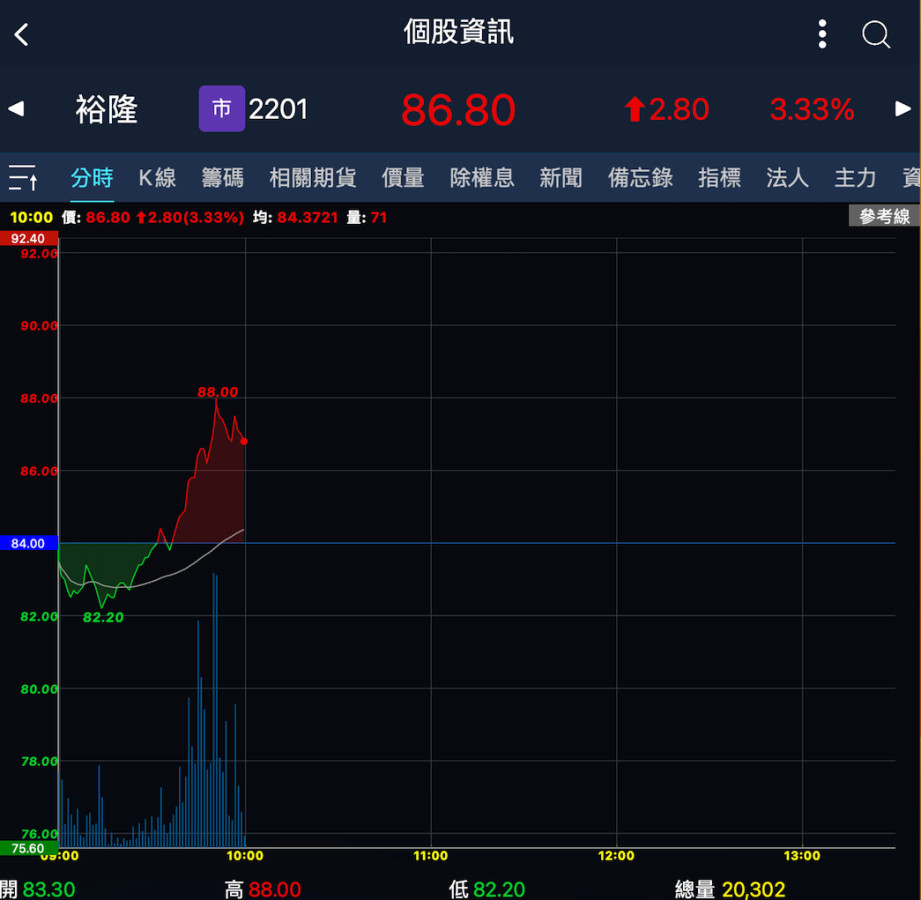Switch to the 新聞 tab
The height and width of the screenshot is (900, 921).
pyautogui.click(x=561, y=179)
